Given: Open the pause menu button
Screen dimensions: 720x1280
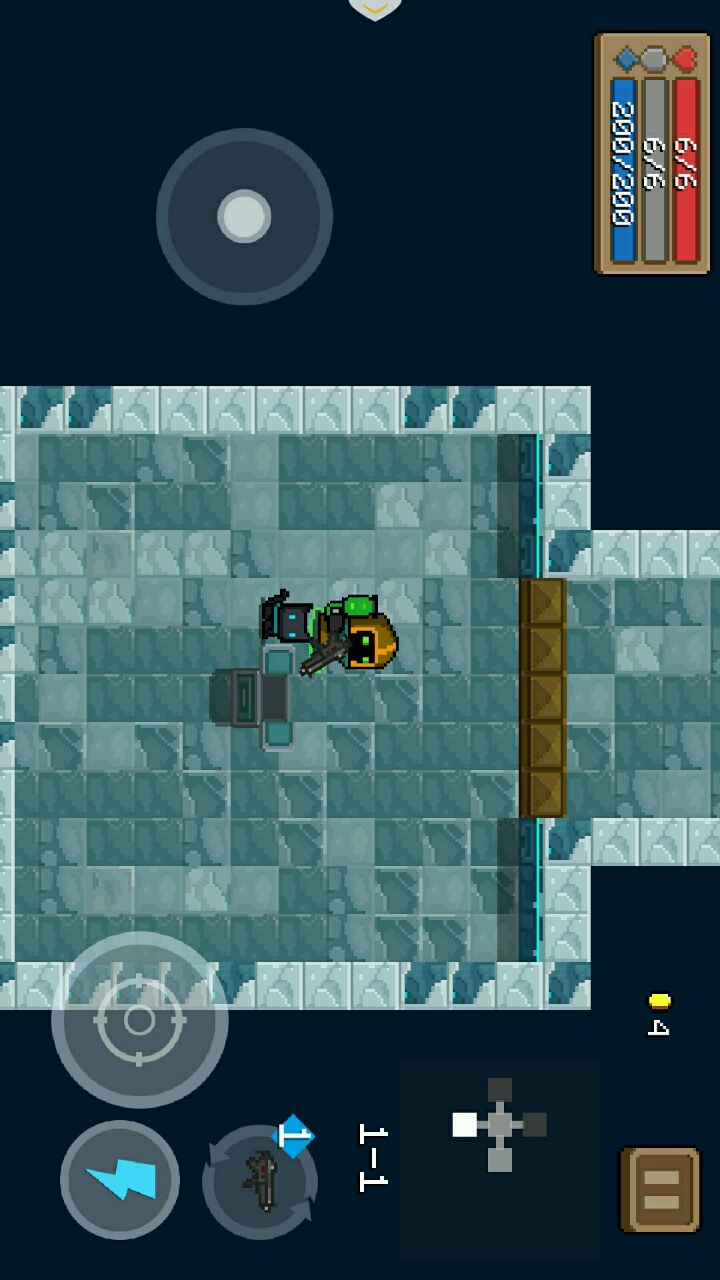Looking at the screenshot, I should click(660, 1190).
